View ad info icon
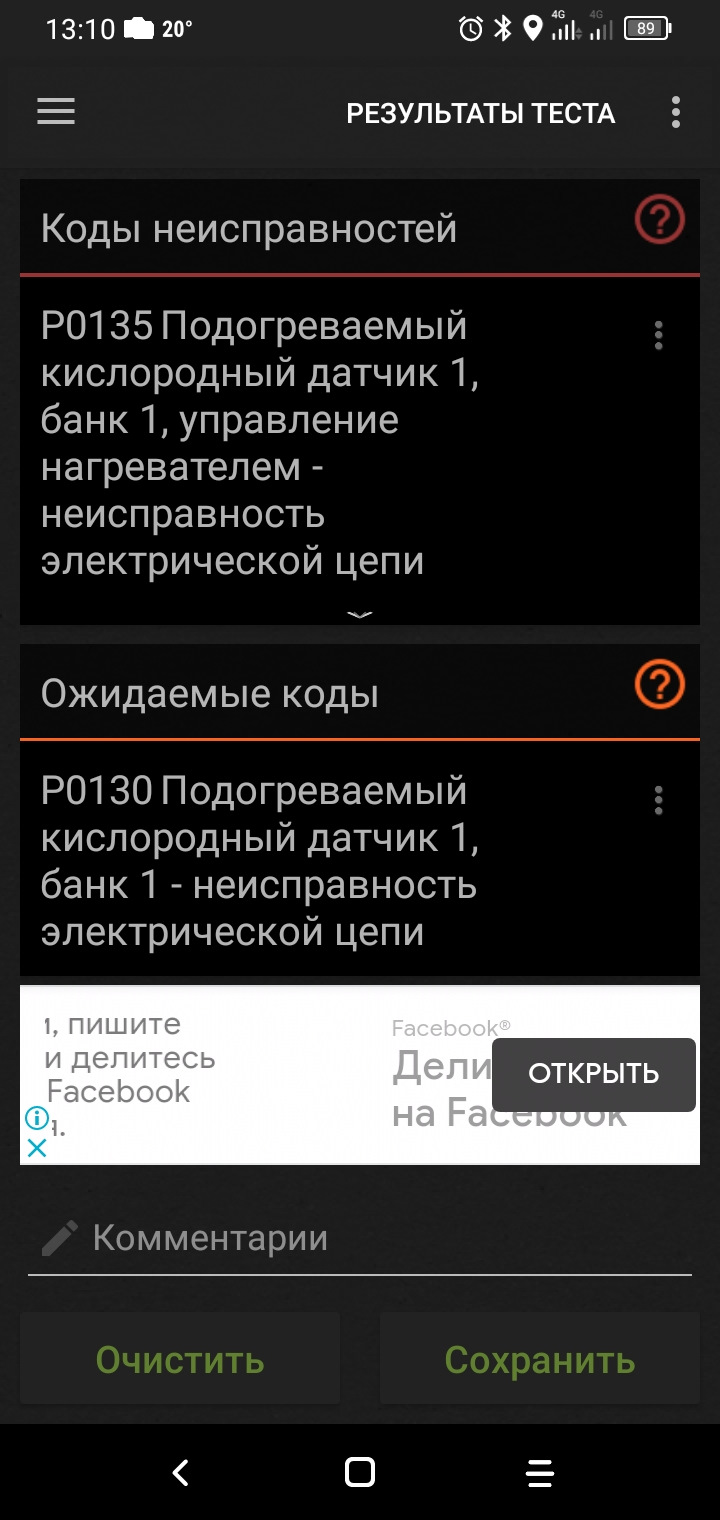720x1520 pixels. (36, 1117)
